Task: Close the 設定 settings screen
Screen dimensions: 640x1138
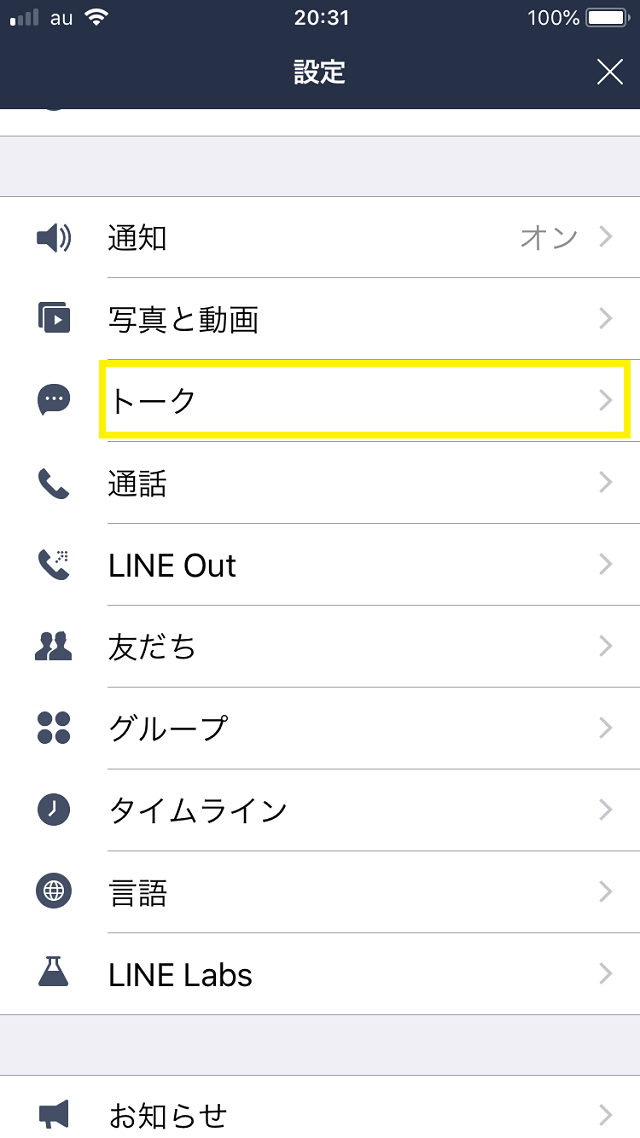Action: pos(609,72)
